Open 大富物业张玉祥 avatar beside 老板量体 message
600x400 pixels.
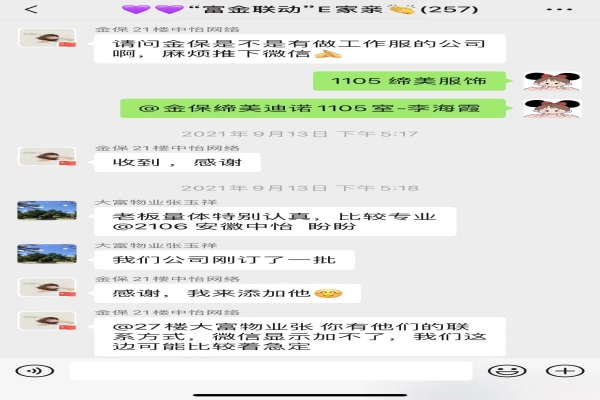click(x=47, y=210)
